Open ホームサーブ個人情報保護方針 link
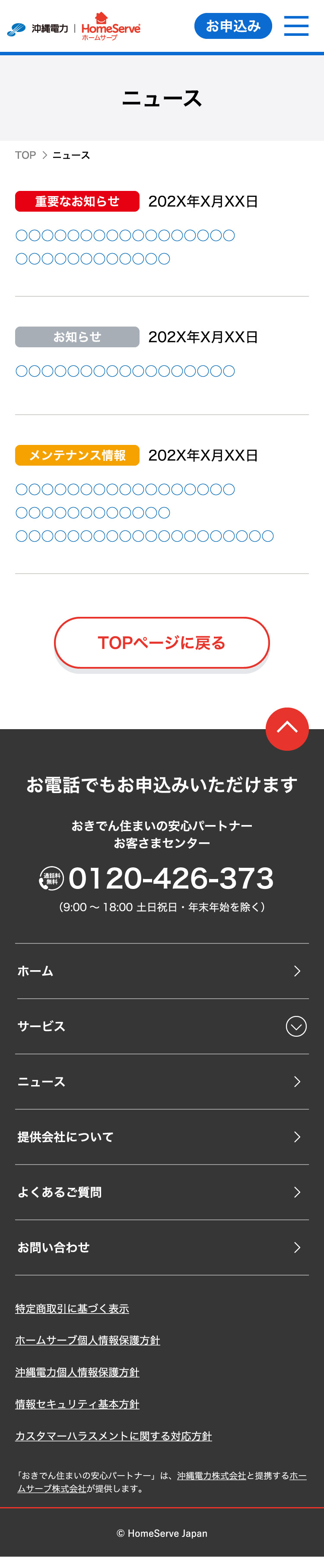The height and width of the screenshot is (1568, 324). (87, 1340)
